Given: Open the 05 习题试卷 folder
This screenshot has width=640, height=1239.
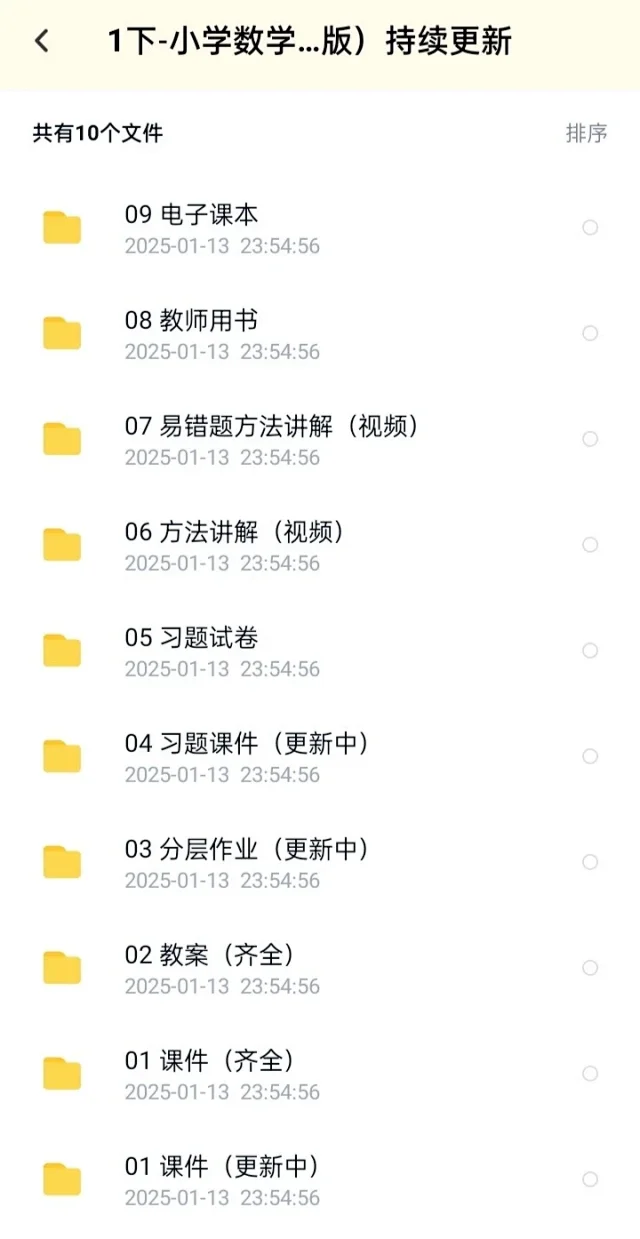Looking at the screenshot, I should (320, 651).
